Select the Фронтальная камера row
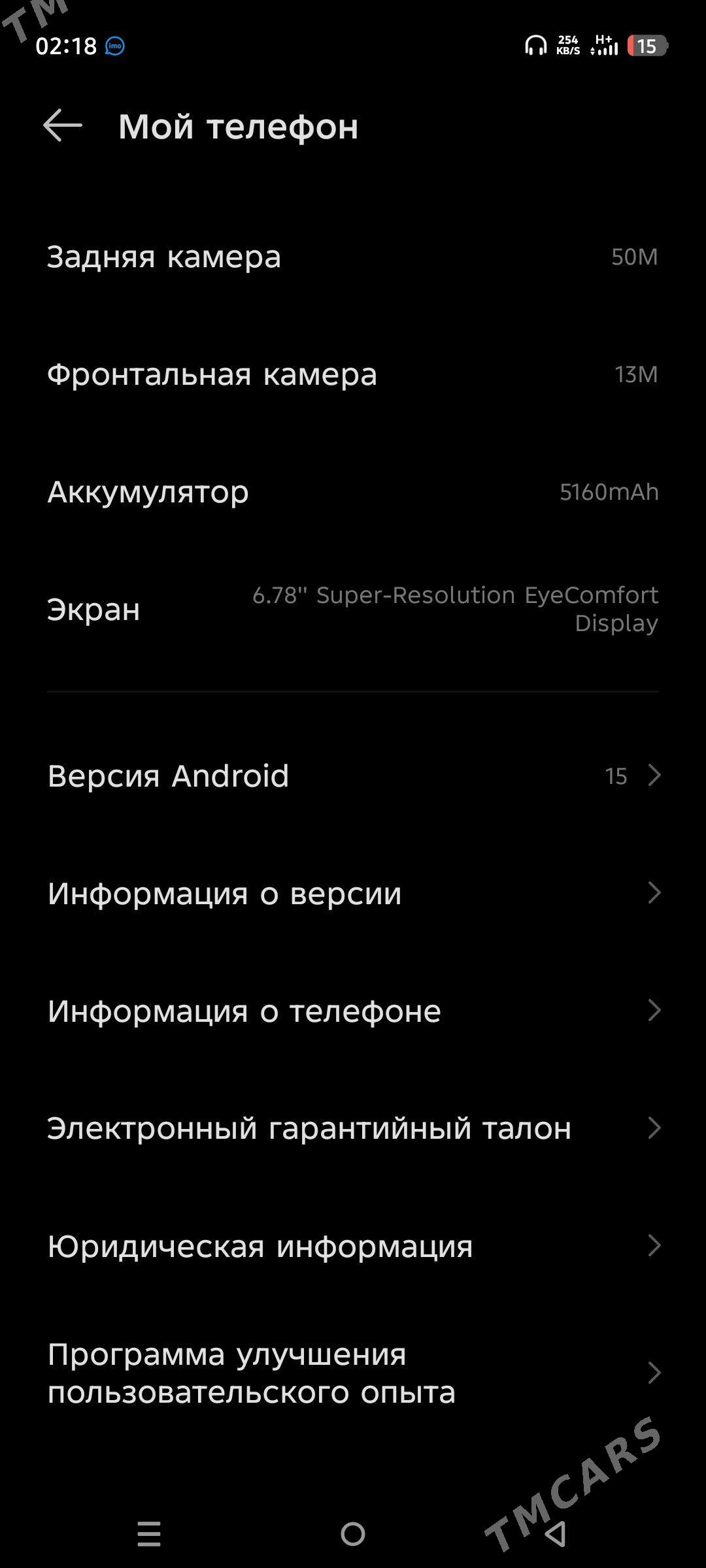 [353, 374]
